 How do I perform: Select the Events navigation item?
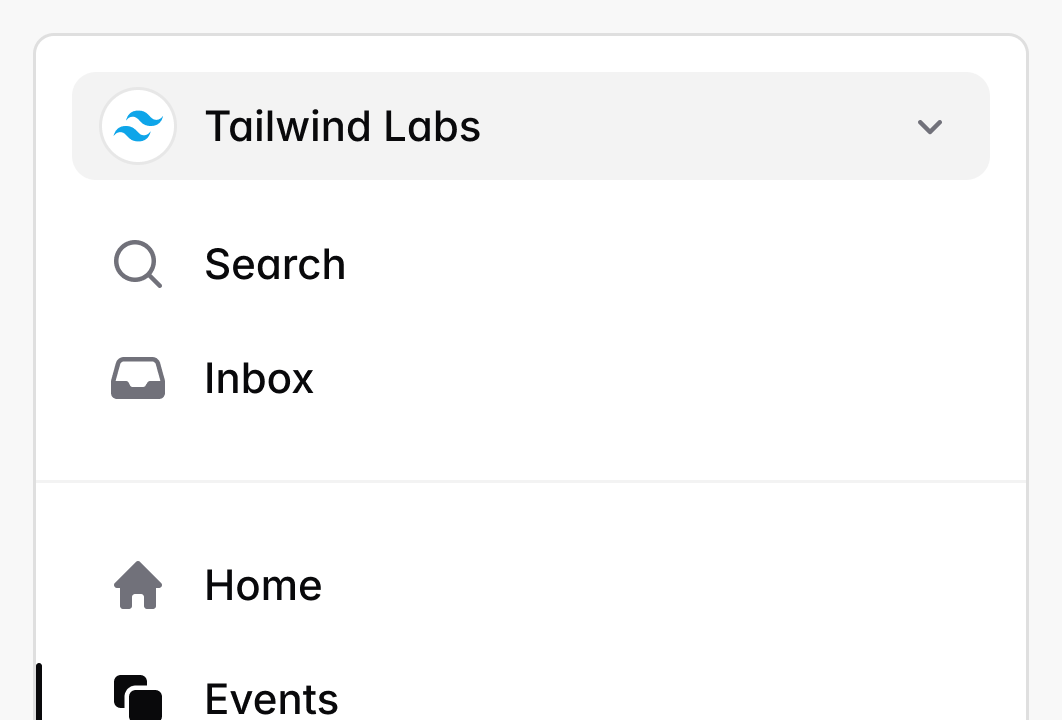pos(270,698)
